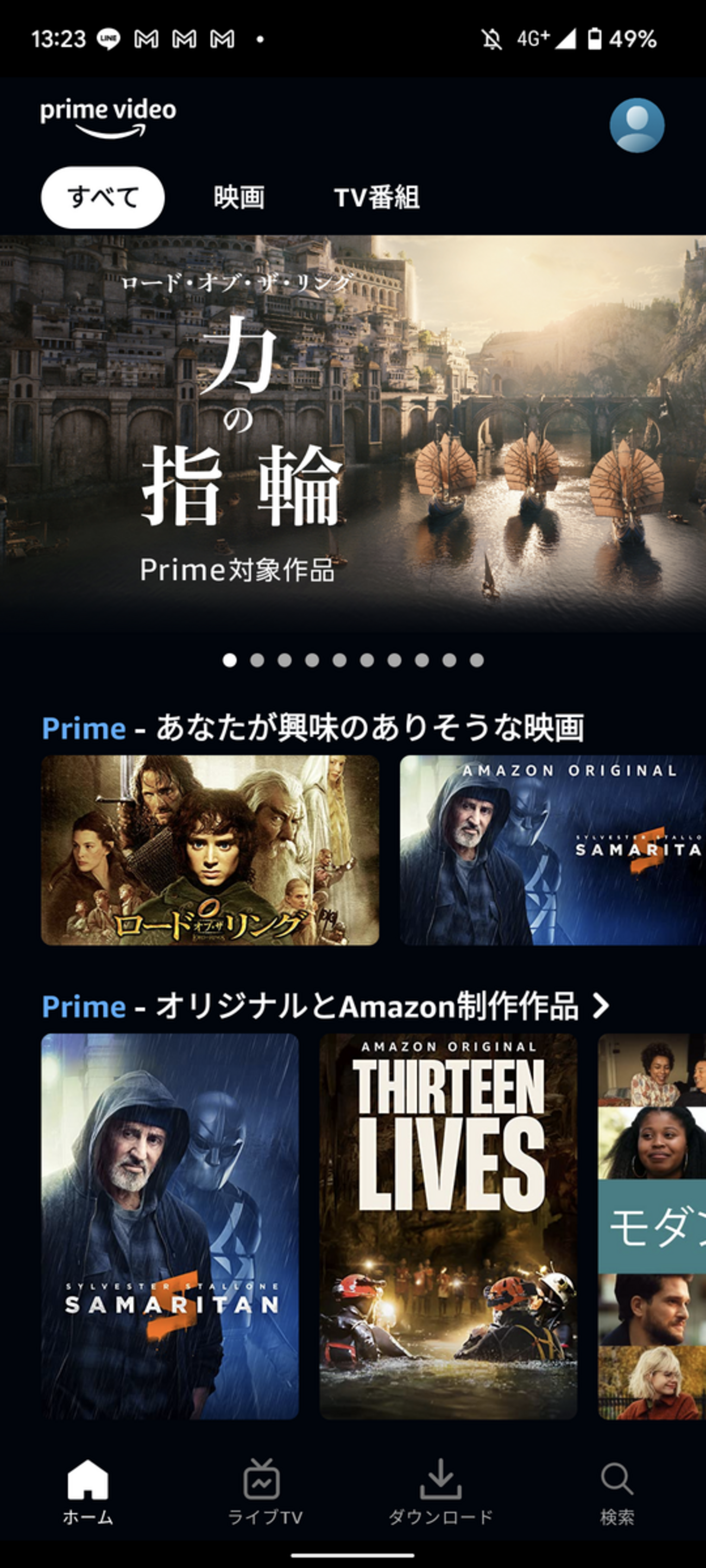Select the すべて filter chip
Viewport: 706px width, 1568px height.
pos(102,197)
